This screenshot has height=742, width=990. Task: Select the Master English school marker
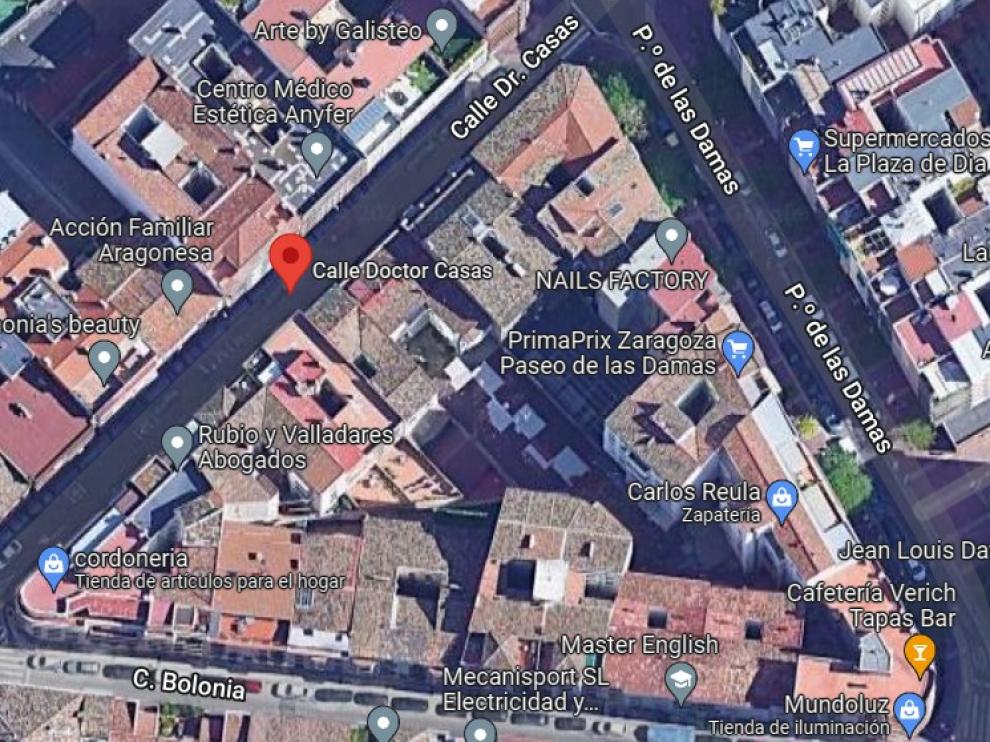point(681,681)
